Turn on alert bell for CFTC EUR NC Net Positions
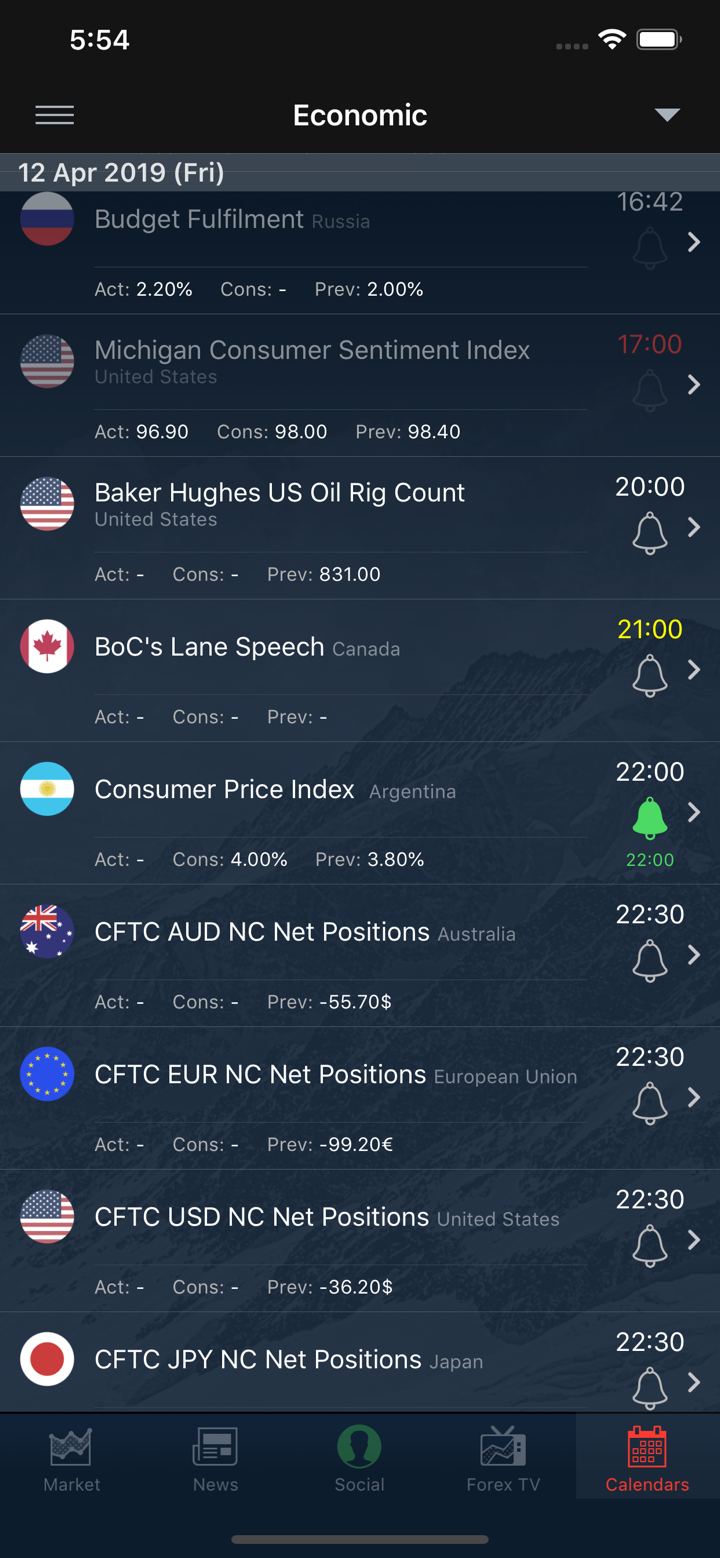720x1558 pixels. pyautogui.click(x=650, y=1103)
